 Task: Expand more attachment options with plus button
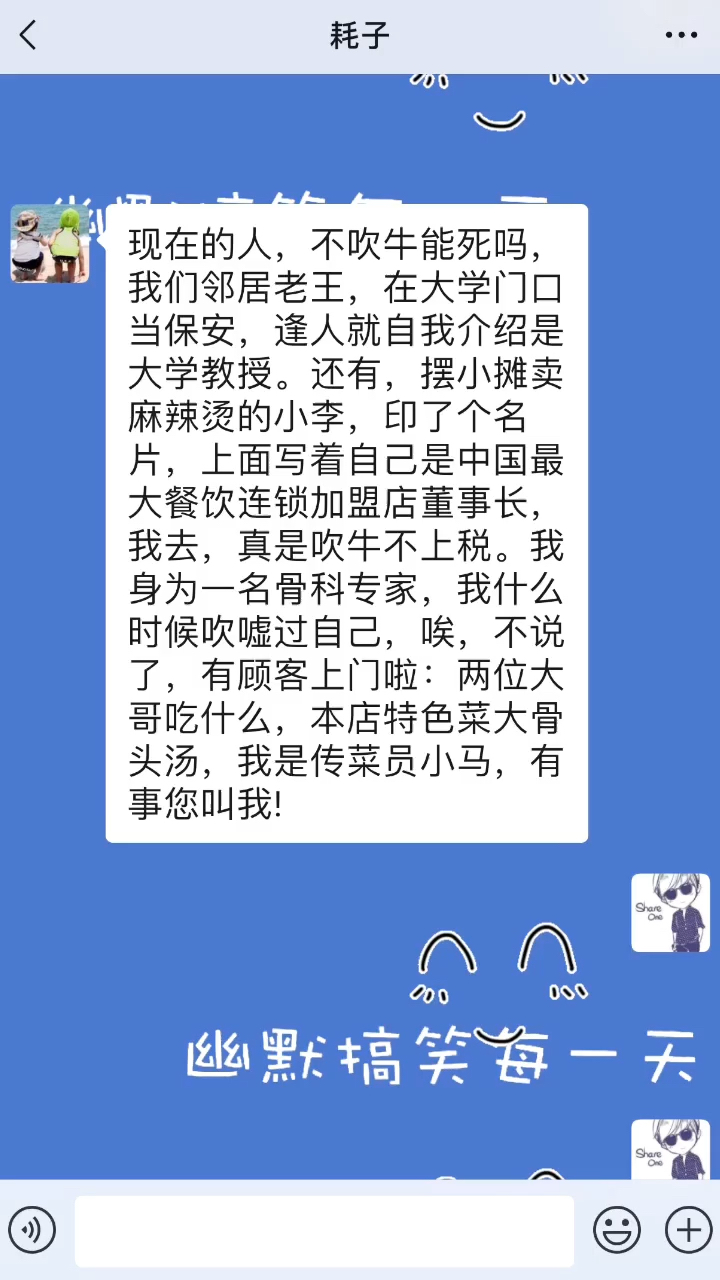coord(686,1230)
